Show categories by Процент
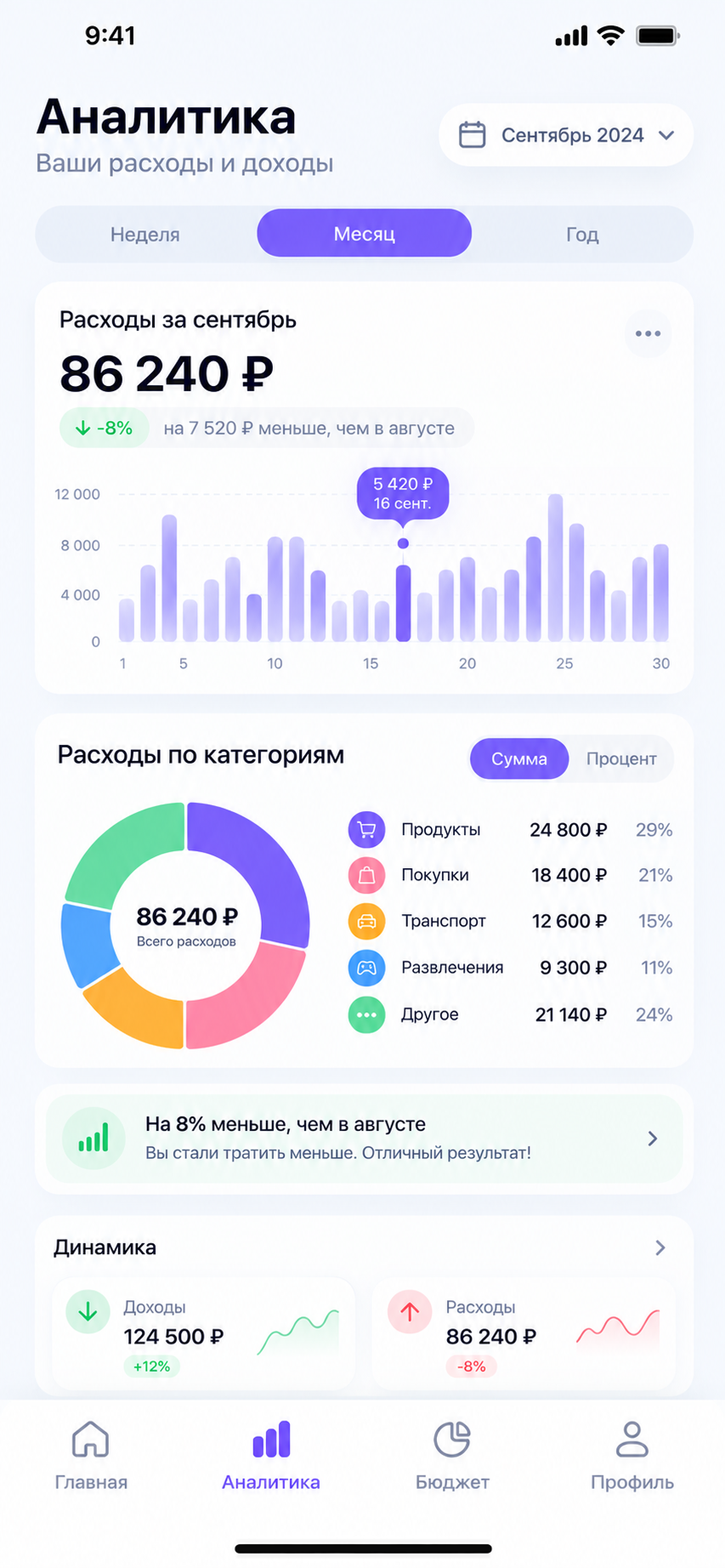Viewport: 725px width, 1568px height. 621,758
